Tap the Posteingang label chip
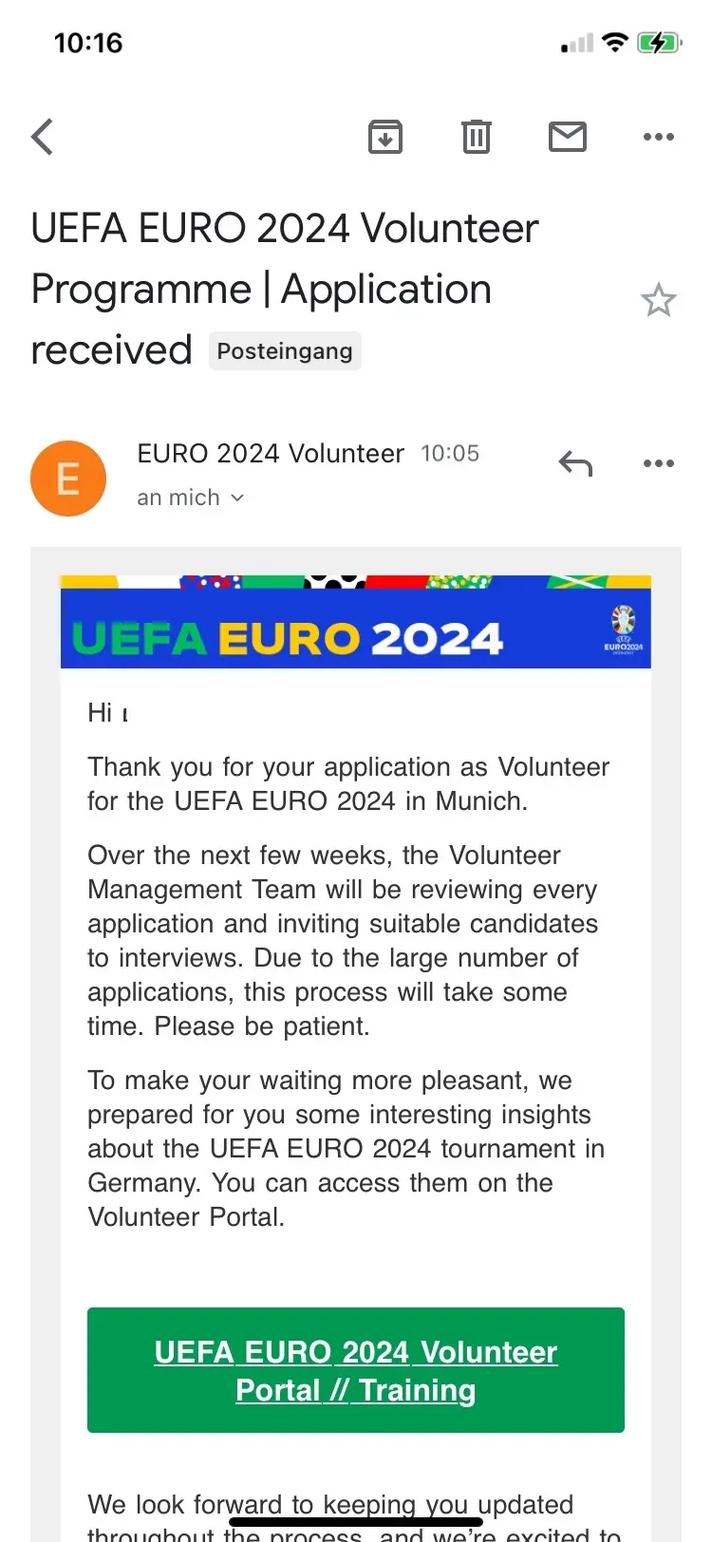This screenshot has width=712, height=1542. pos(285,351)
